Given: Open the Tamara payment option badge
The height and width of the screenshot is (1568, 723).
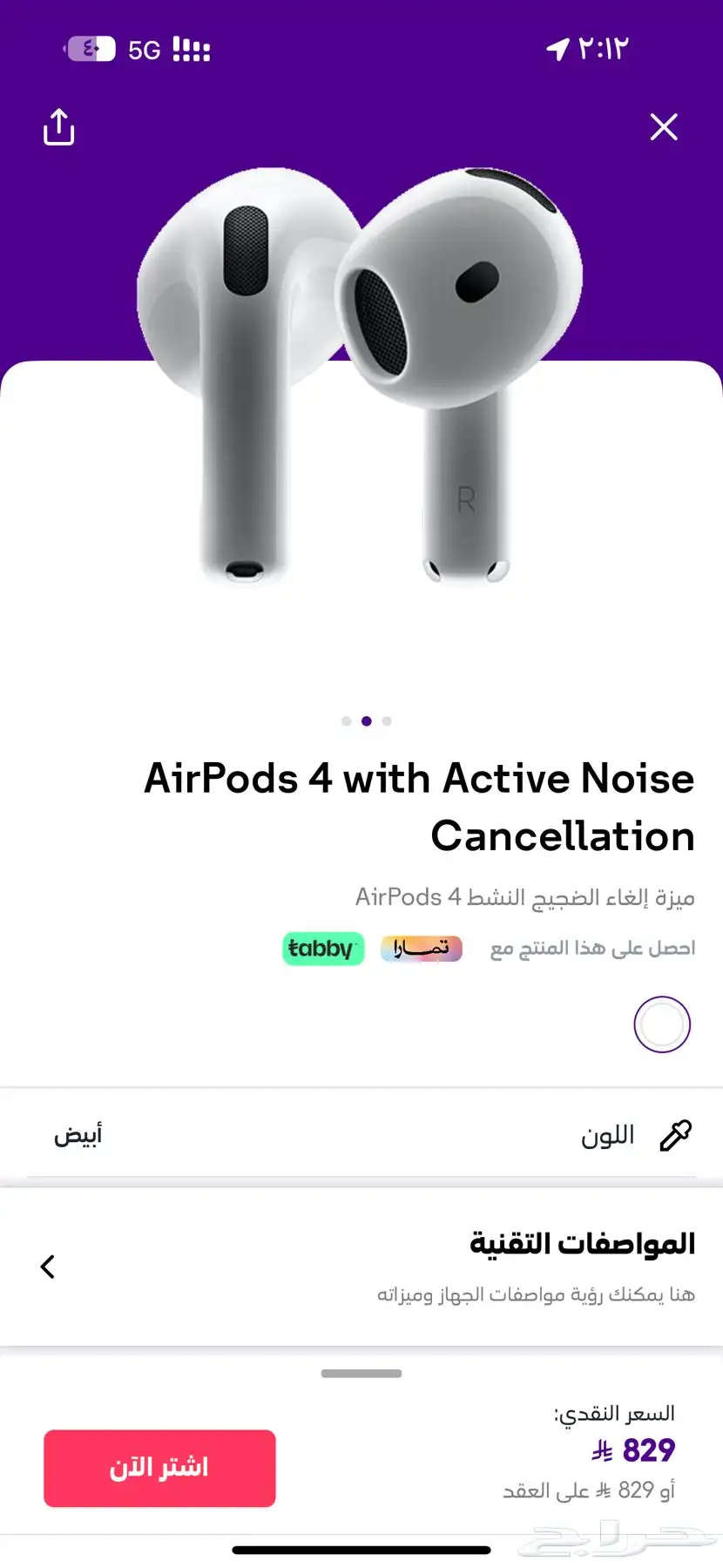Looking at the screenshot, I should 422,949.
